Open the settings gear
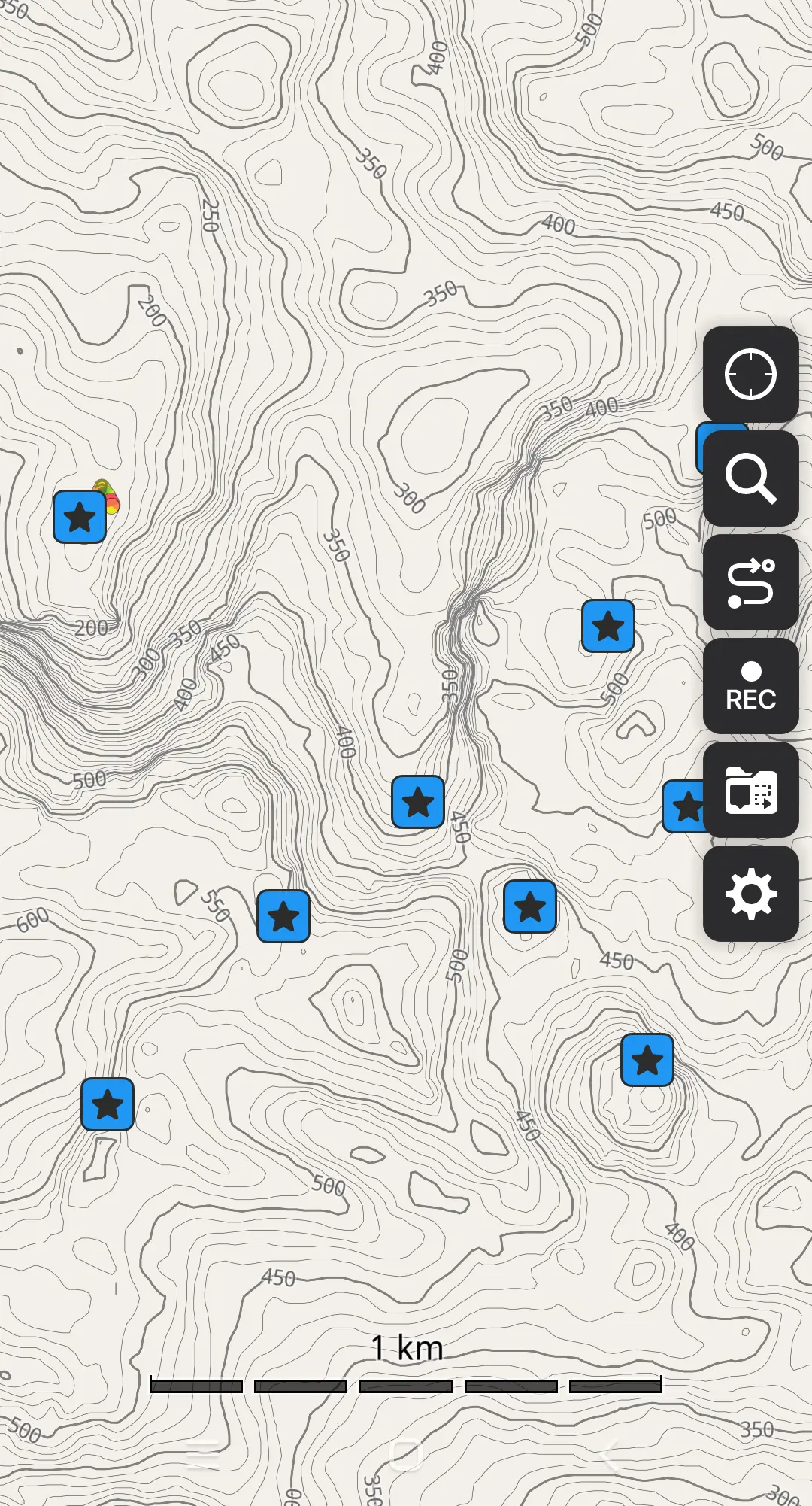This screenshot has height=1506, width=812. [x=750, y=894]
